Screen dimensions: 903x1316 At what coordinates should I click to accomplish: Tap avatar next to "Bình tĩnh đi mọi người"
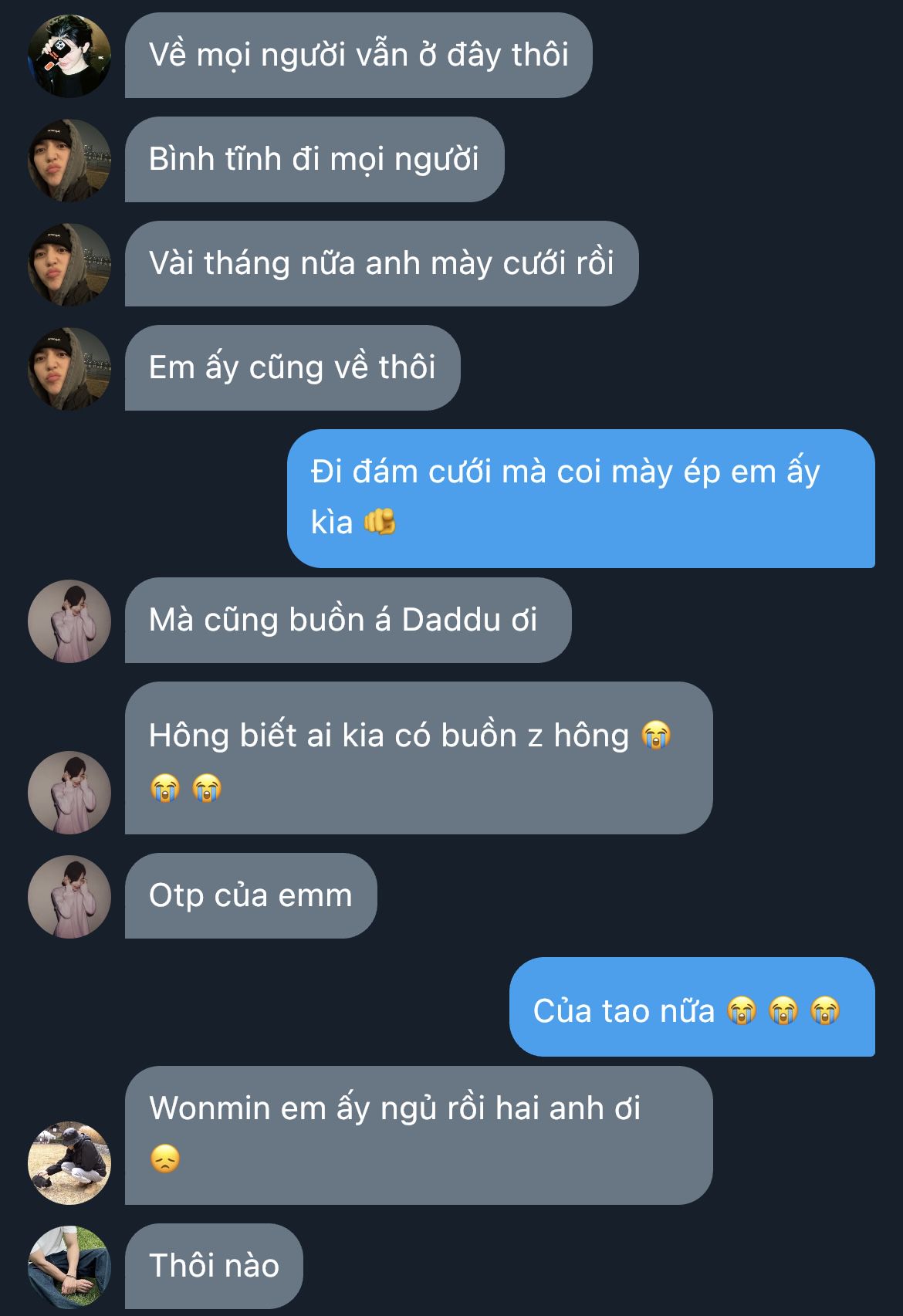pyautogui.click(x=69, y=160)
